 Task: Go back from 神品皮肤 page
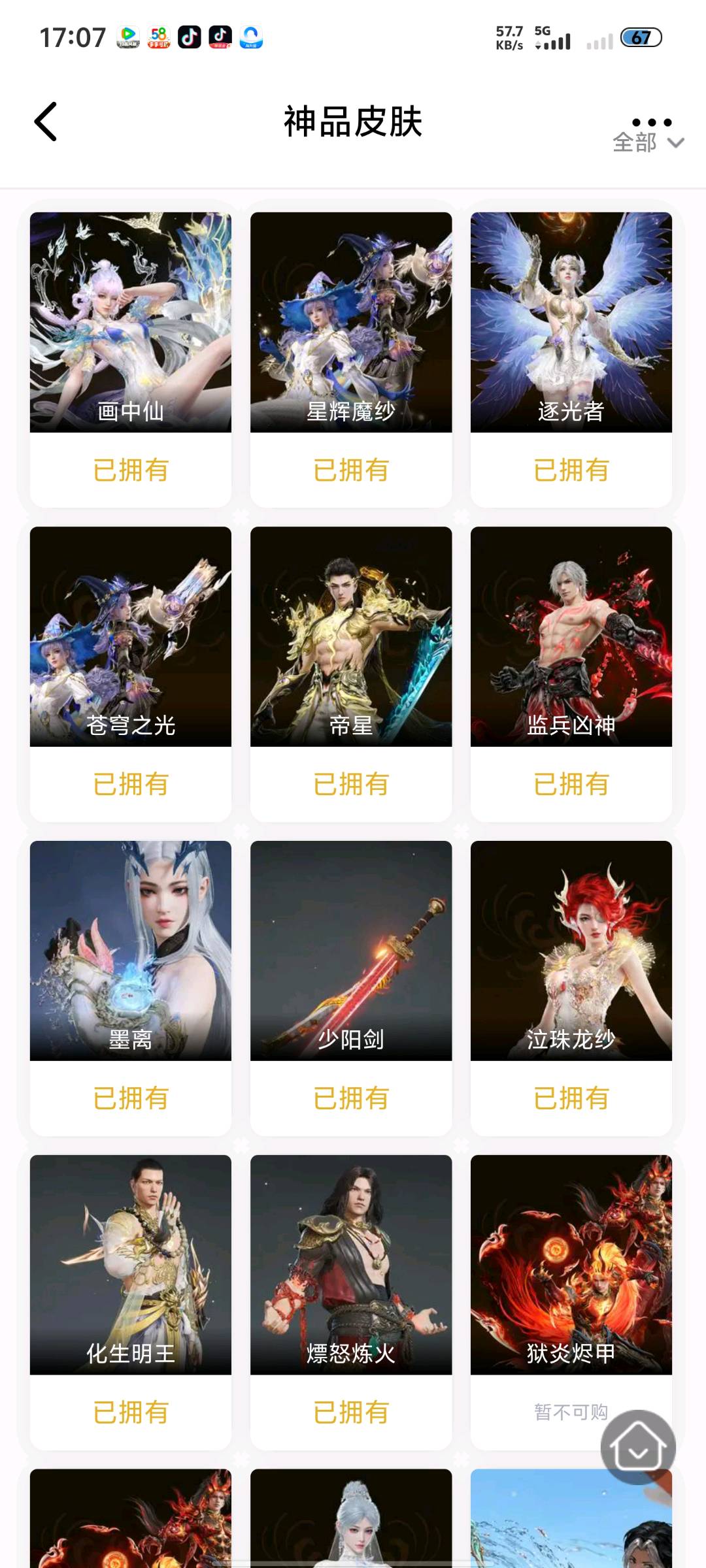(x=46, y=122)
